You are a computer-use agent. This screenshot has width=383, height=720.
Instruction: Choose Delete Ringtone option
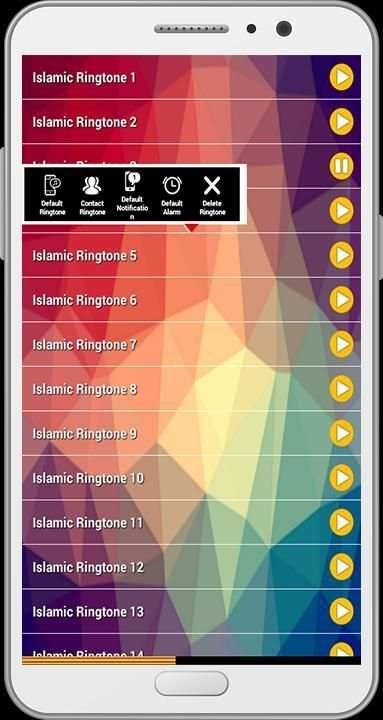[212, 195]
